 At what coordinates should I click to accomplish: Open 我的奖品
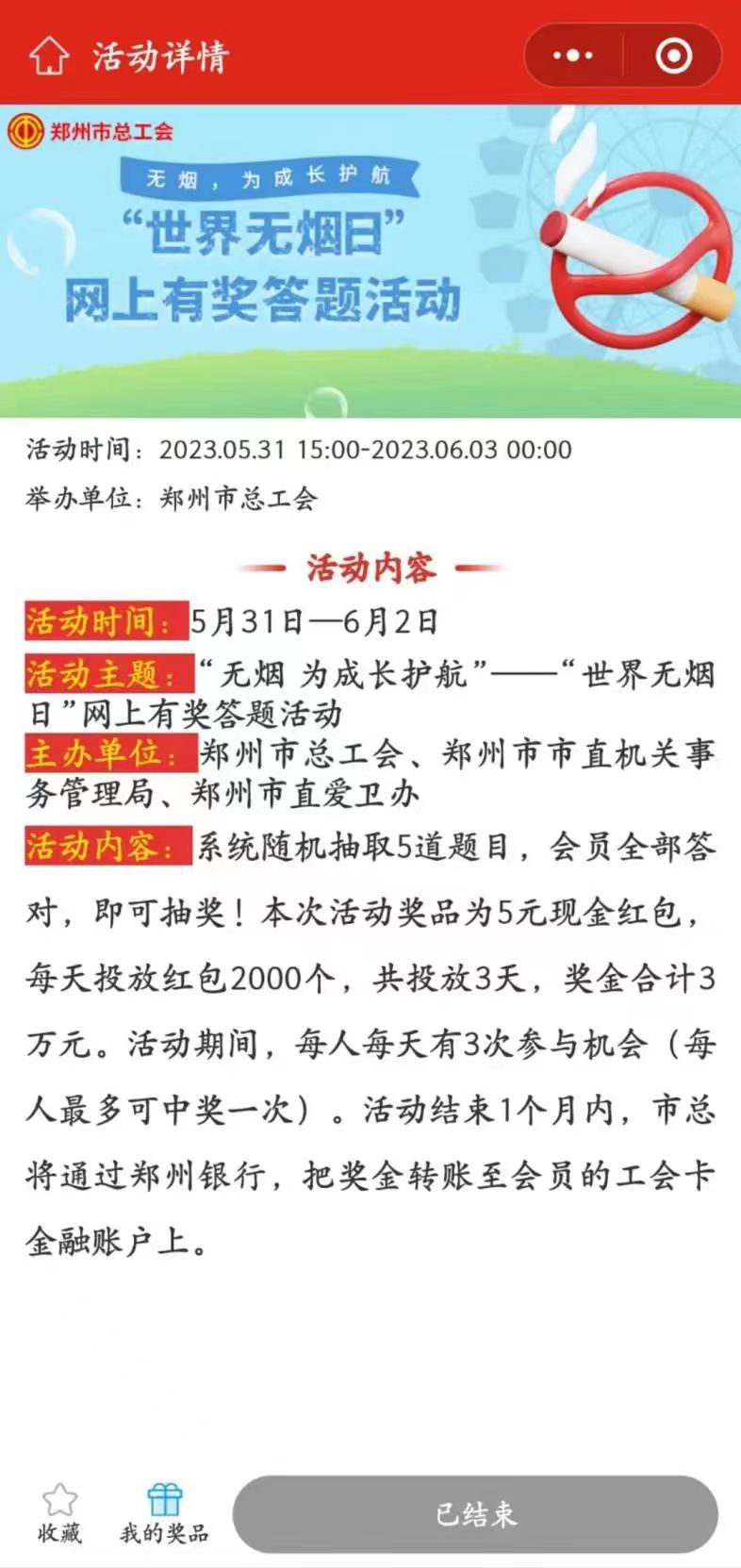click(x=164, y=1511)
